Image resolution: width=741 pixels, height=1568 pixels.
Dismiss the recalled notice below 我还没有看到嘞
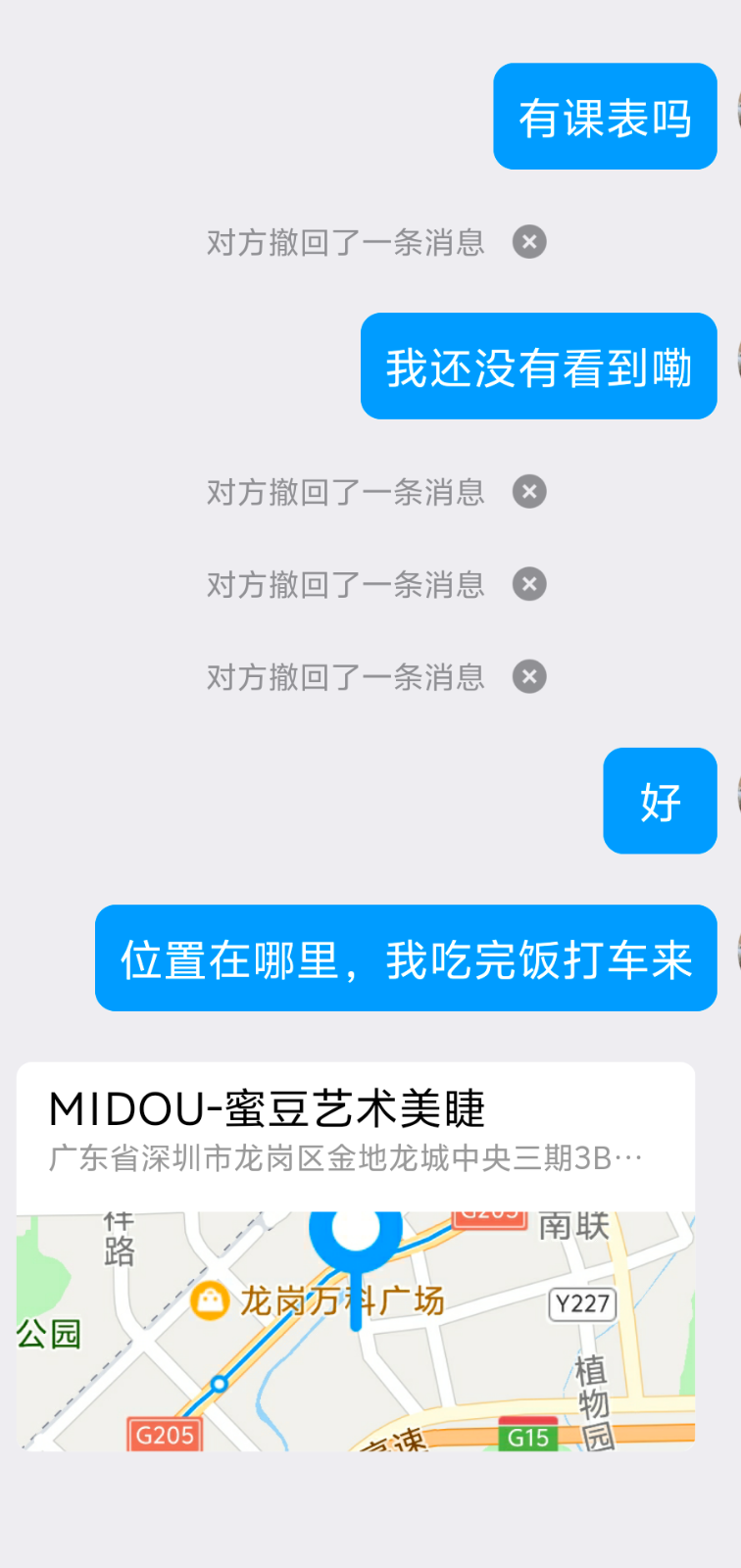coord(529,492)
